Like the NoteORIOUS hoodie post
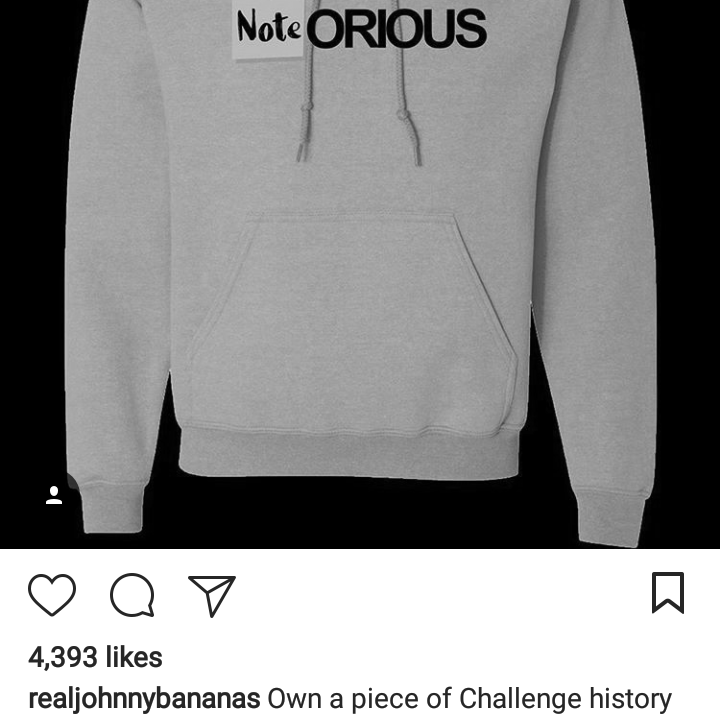 point(52,595)
